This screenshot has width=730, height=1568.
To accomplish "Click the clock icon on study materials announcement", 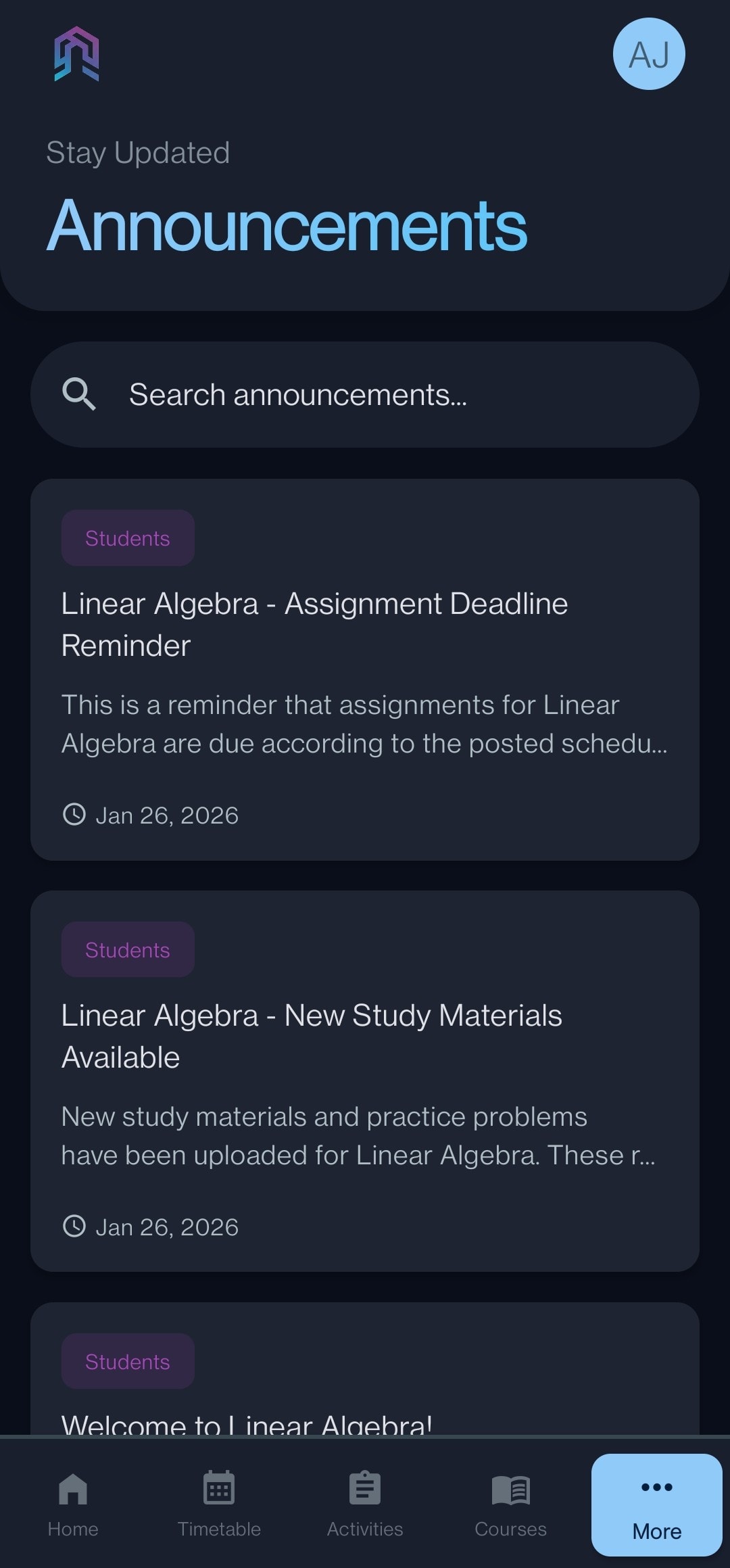I will point(74,1226).
